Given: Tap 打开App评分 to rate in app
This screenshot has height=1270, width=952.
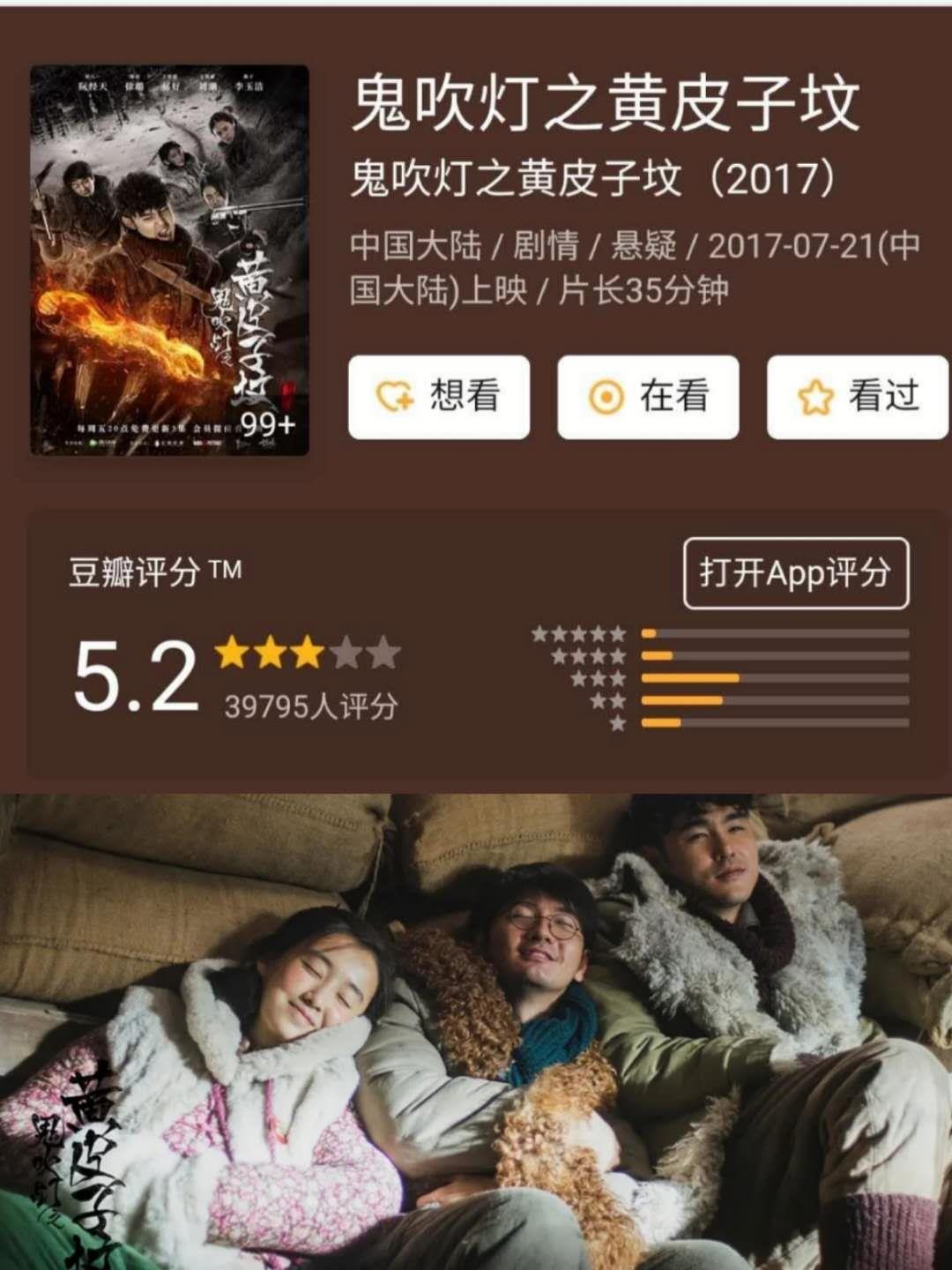Looking at the screenshot, I should [795, 573].
